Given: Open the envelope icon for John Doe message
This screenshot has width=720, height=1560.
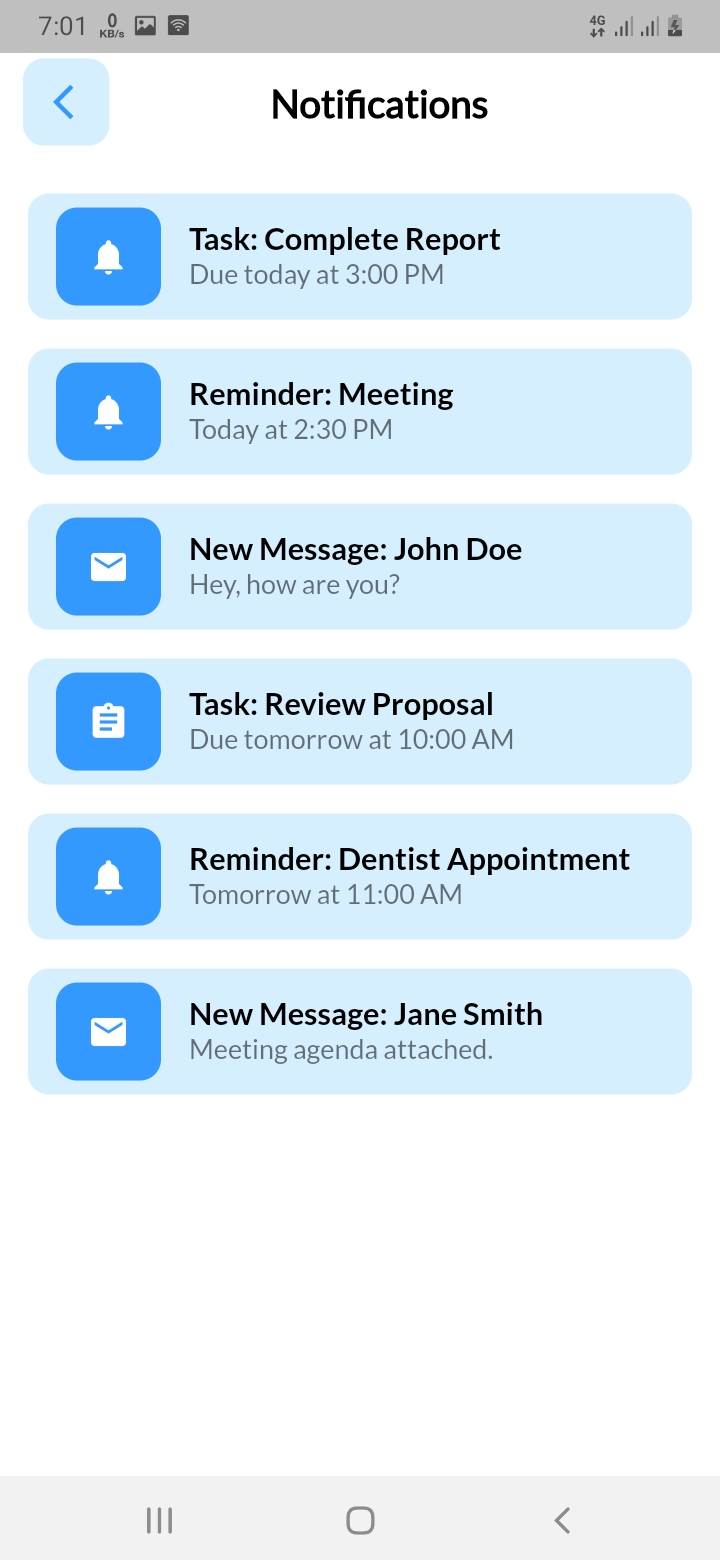Looking at the screenshot, I should [107, 566].
